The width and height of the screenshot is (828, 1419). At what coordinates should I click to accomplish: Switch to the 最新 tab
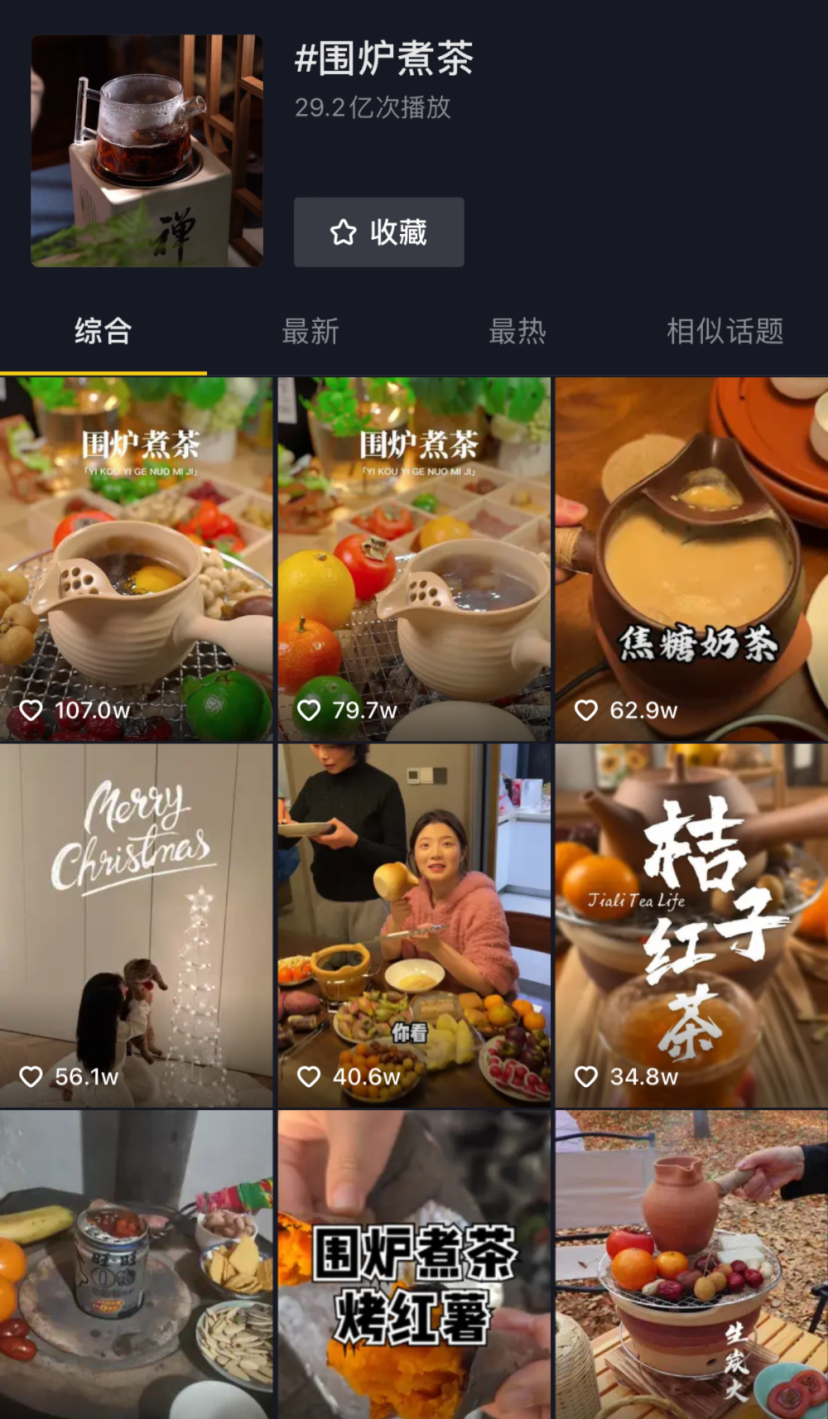(310, 331)
